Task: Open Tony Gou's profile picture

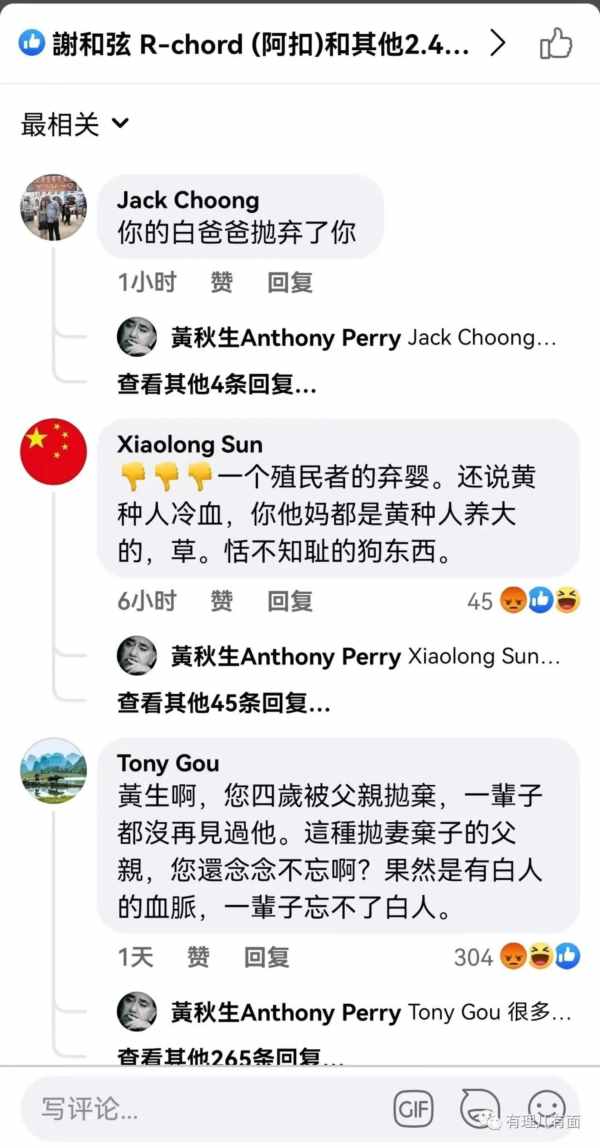Action: tap(54, 771)
